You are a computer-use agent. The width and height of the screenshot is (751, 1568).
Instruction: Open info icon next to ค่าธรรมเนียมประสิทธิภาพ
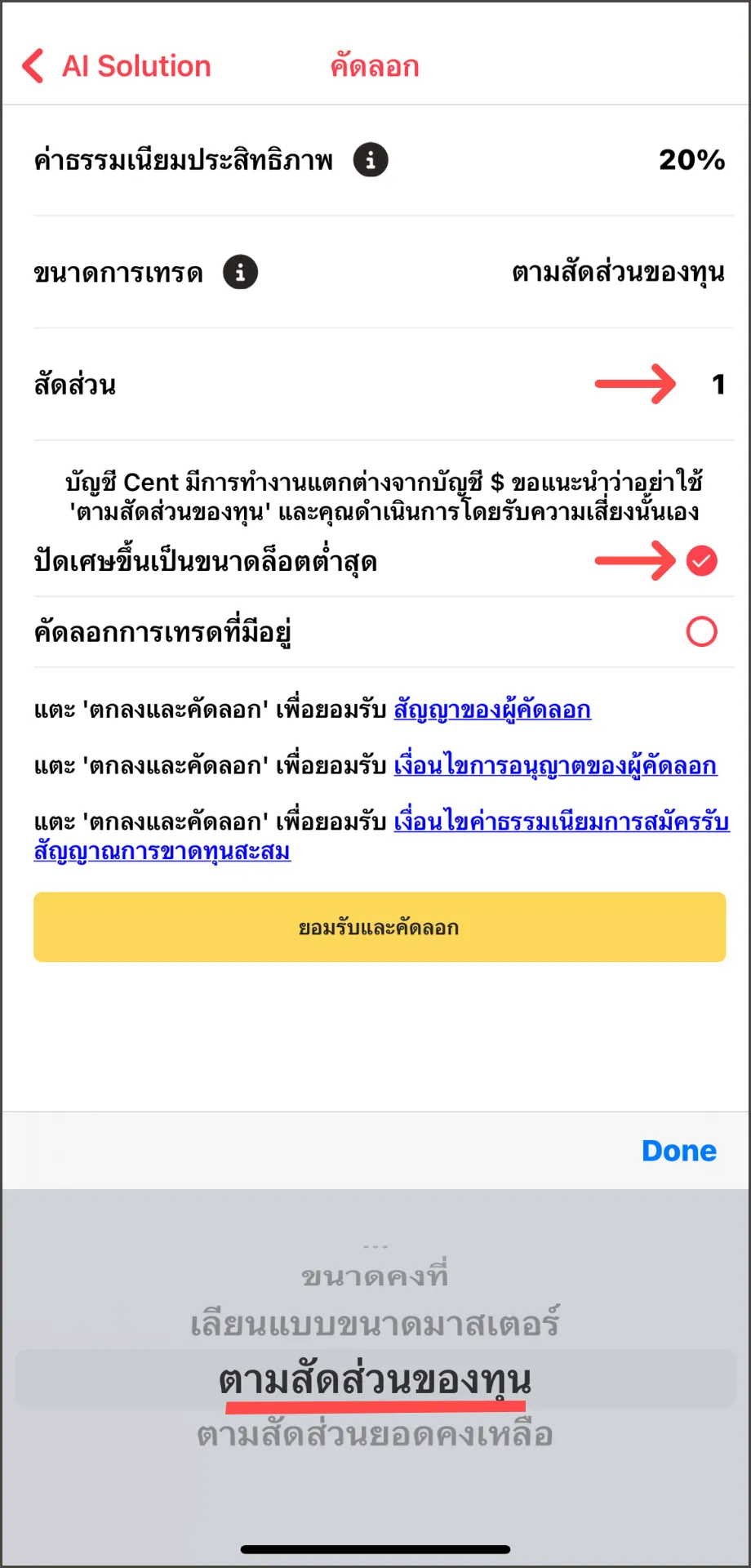click(x=371, y=159)
